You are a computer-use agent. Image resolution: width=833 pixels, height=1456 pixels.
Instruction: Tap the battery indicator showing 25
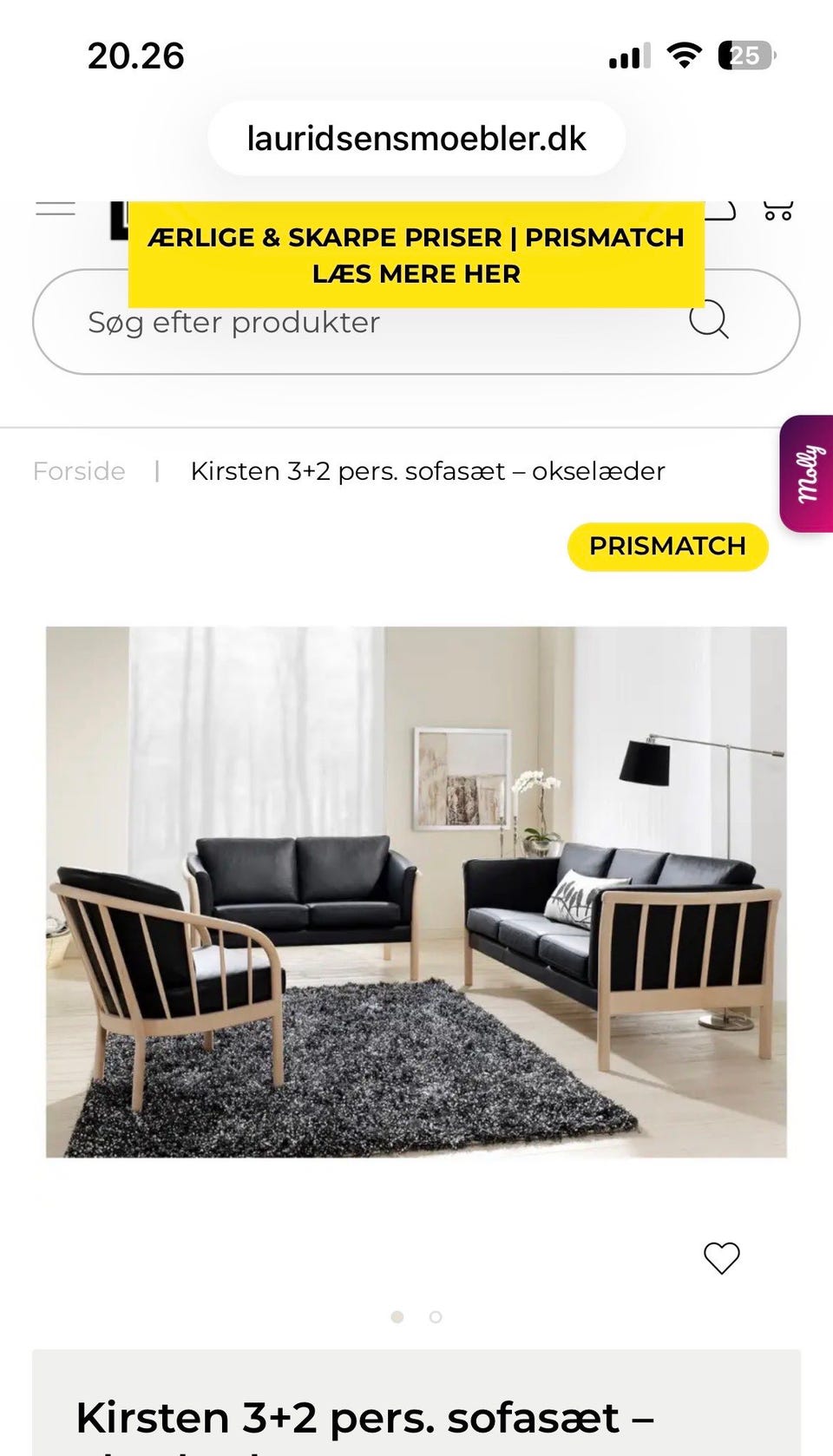pos(742,55)
